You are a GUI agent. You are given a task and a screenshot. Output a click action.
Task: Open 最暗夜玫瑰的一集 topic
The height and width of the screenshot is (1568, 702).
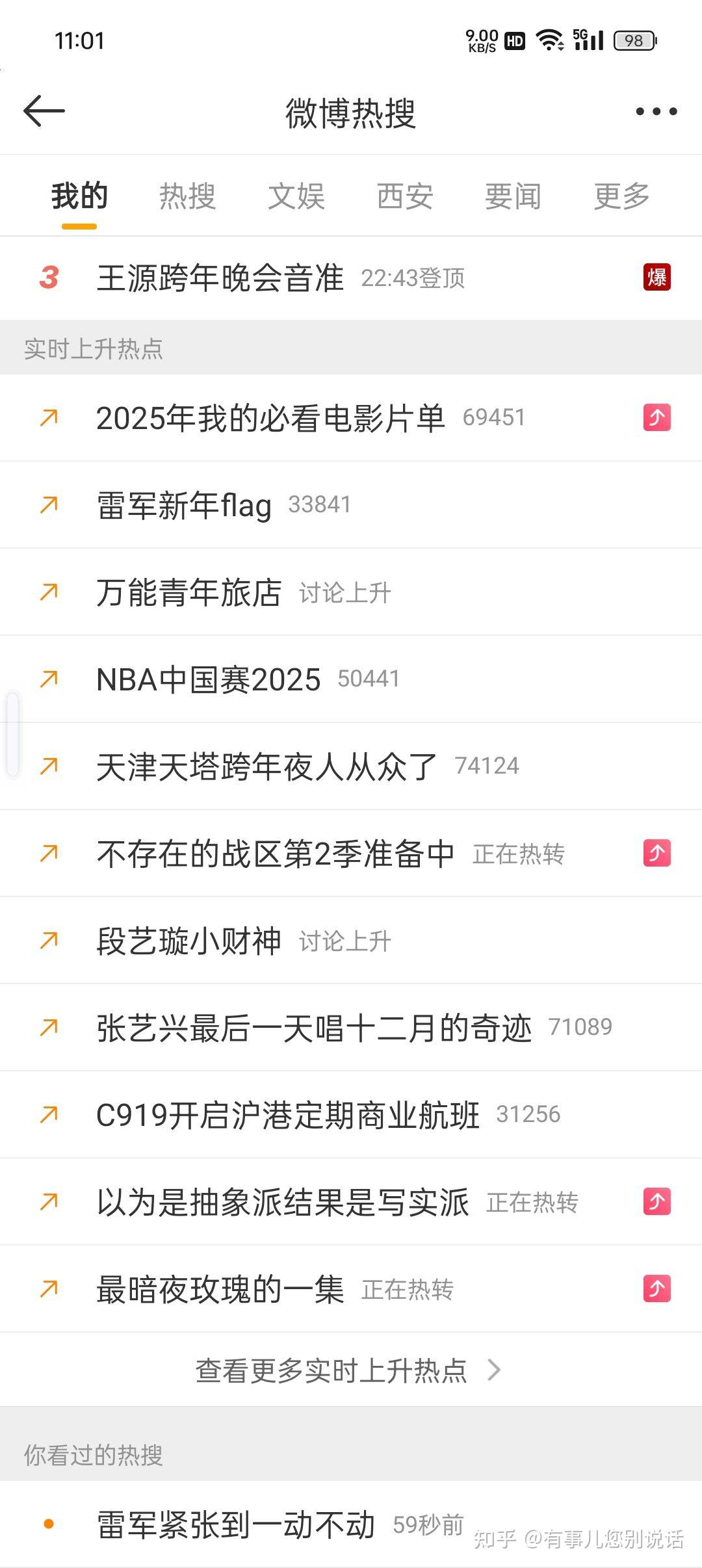click(x=351, y=1289)
